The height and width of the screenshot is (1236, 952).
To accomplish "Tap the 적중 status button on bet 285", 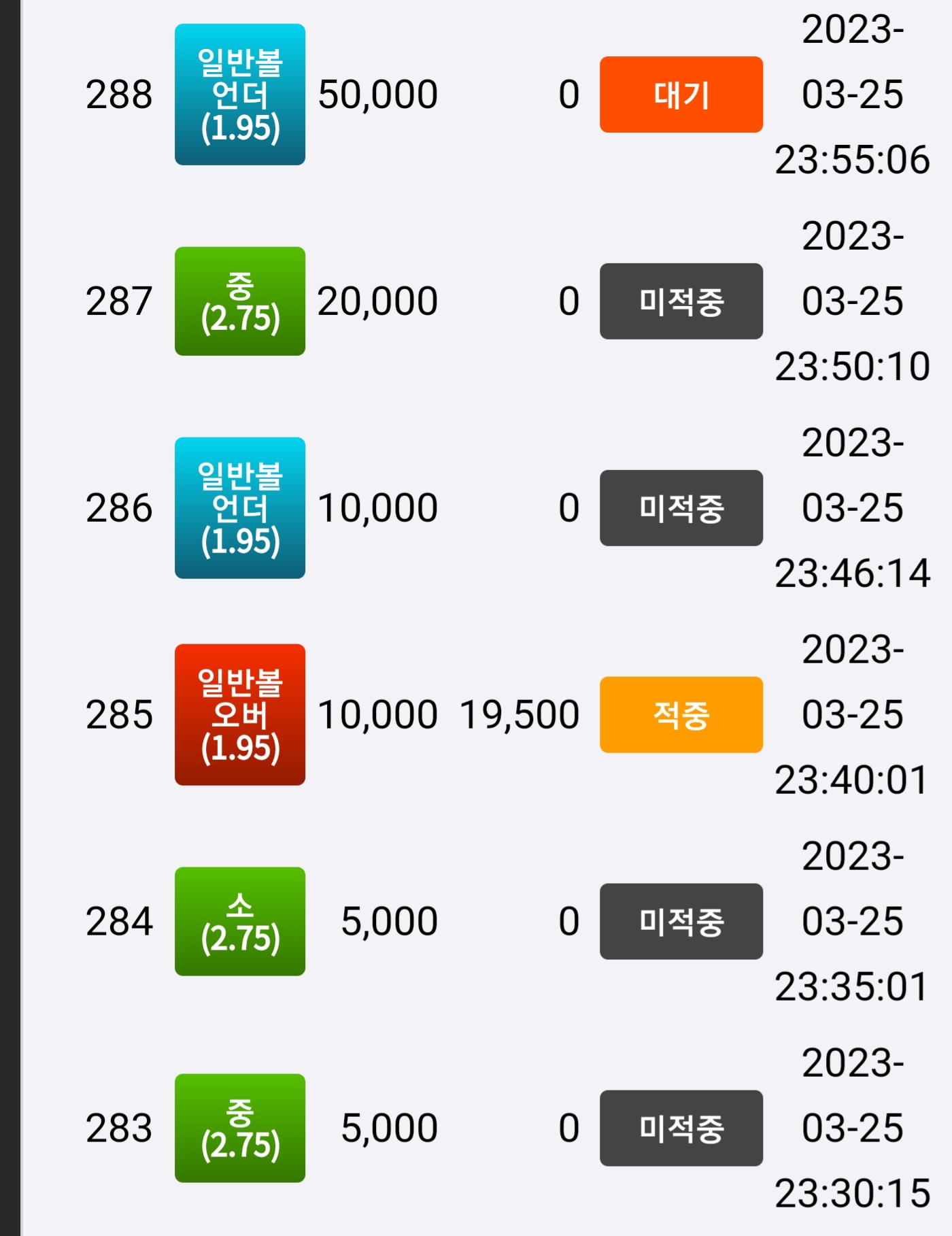I will [681, 715].
